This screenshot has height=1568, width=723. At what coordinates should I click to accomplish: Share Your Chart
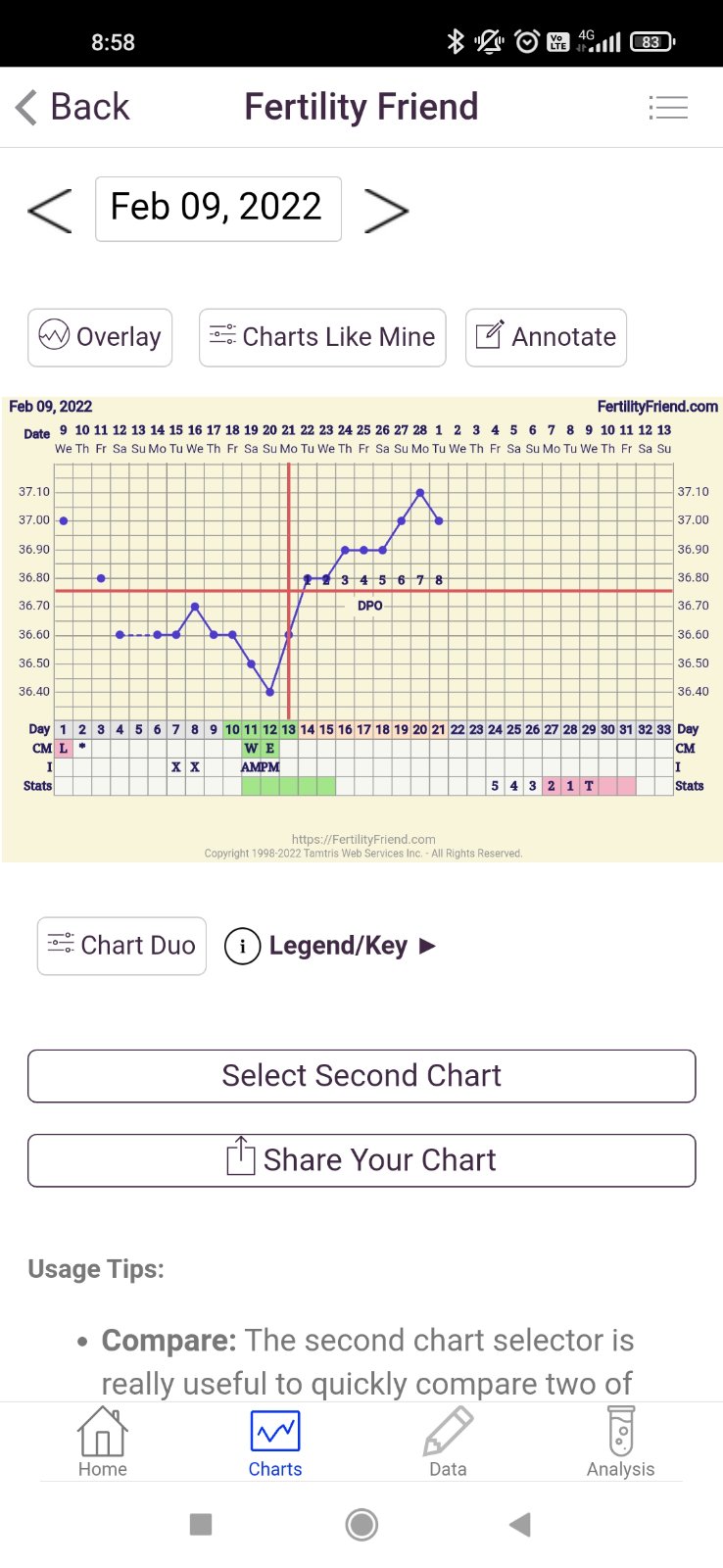361,1160
